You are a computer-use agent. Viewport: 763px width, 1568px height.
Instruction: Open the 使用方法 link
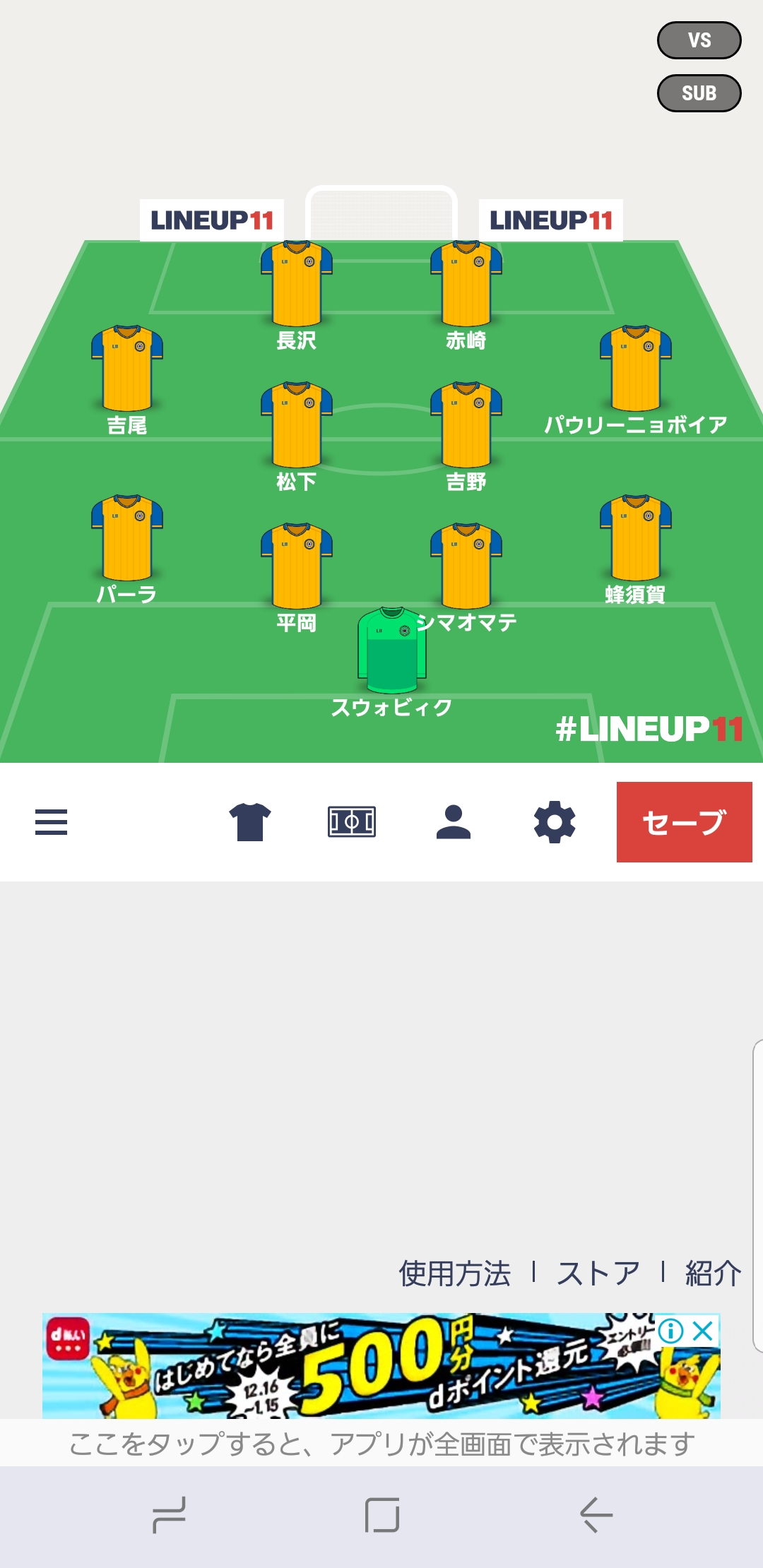[x=454, y=1274]
